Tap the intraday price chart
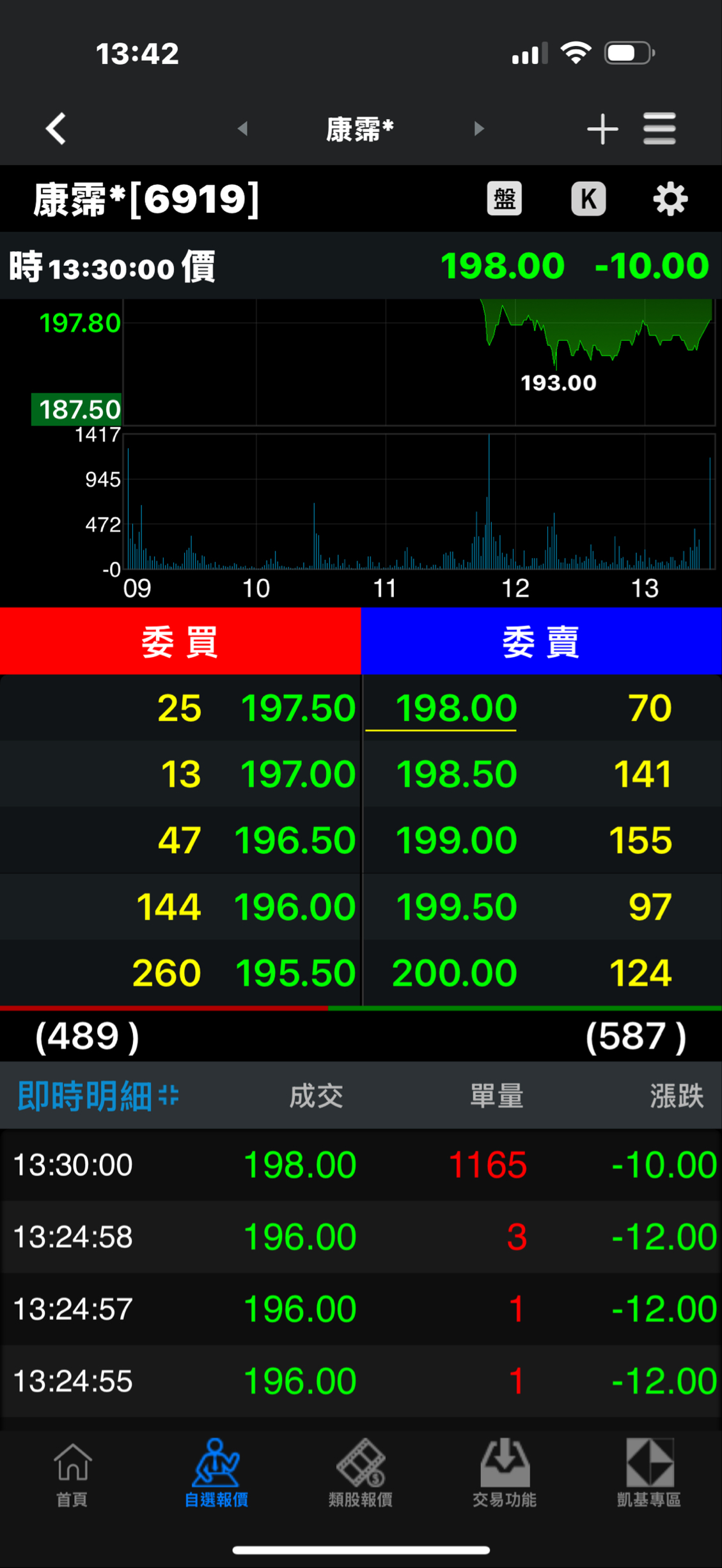This screenshot has width=722, height=1568. point(419,362)
